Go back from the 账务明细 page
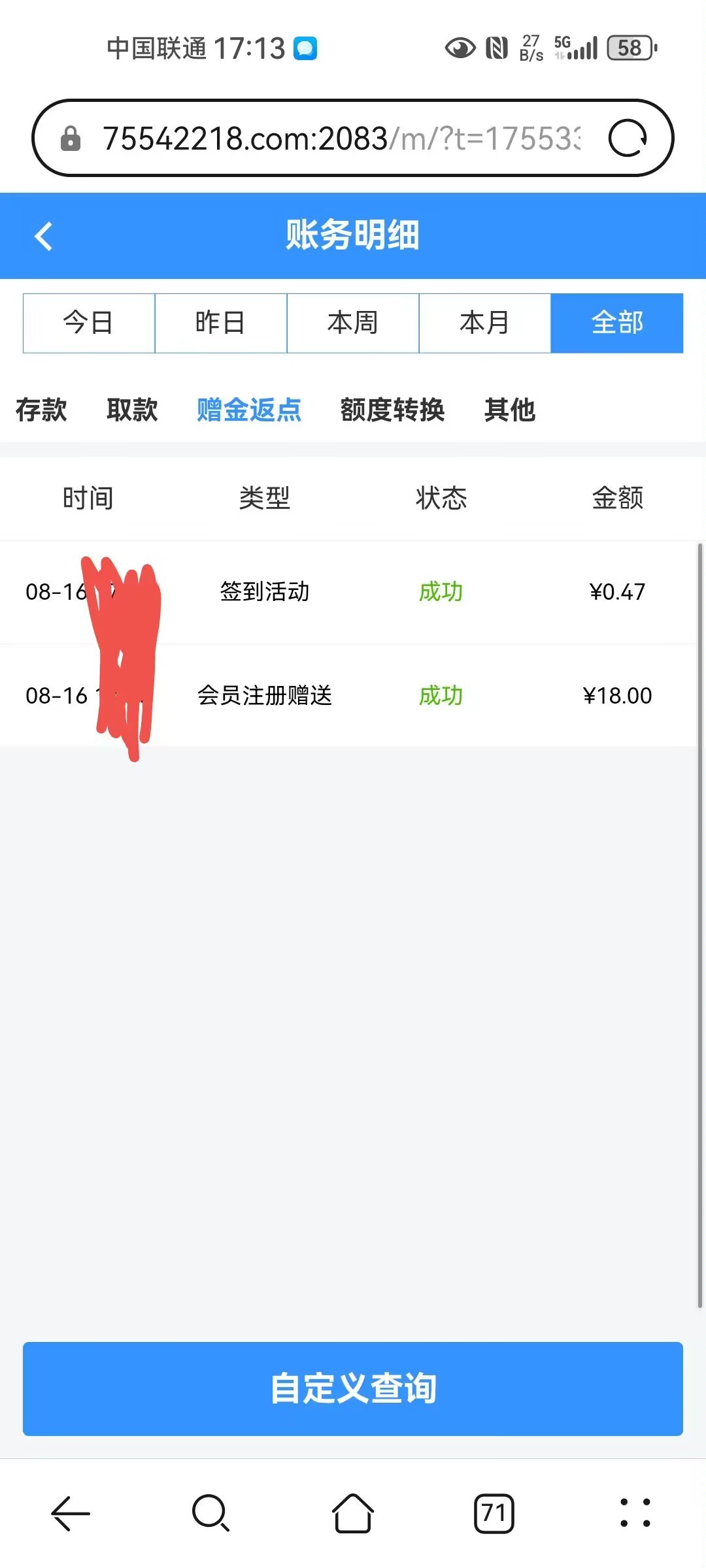 tap(43, 236)
